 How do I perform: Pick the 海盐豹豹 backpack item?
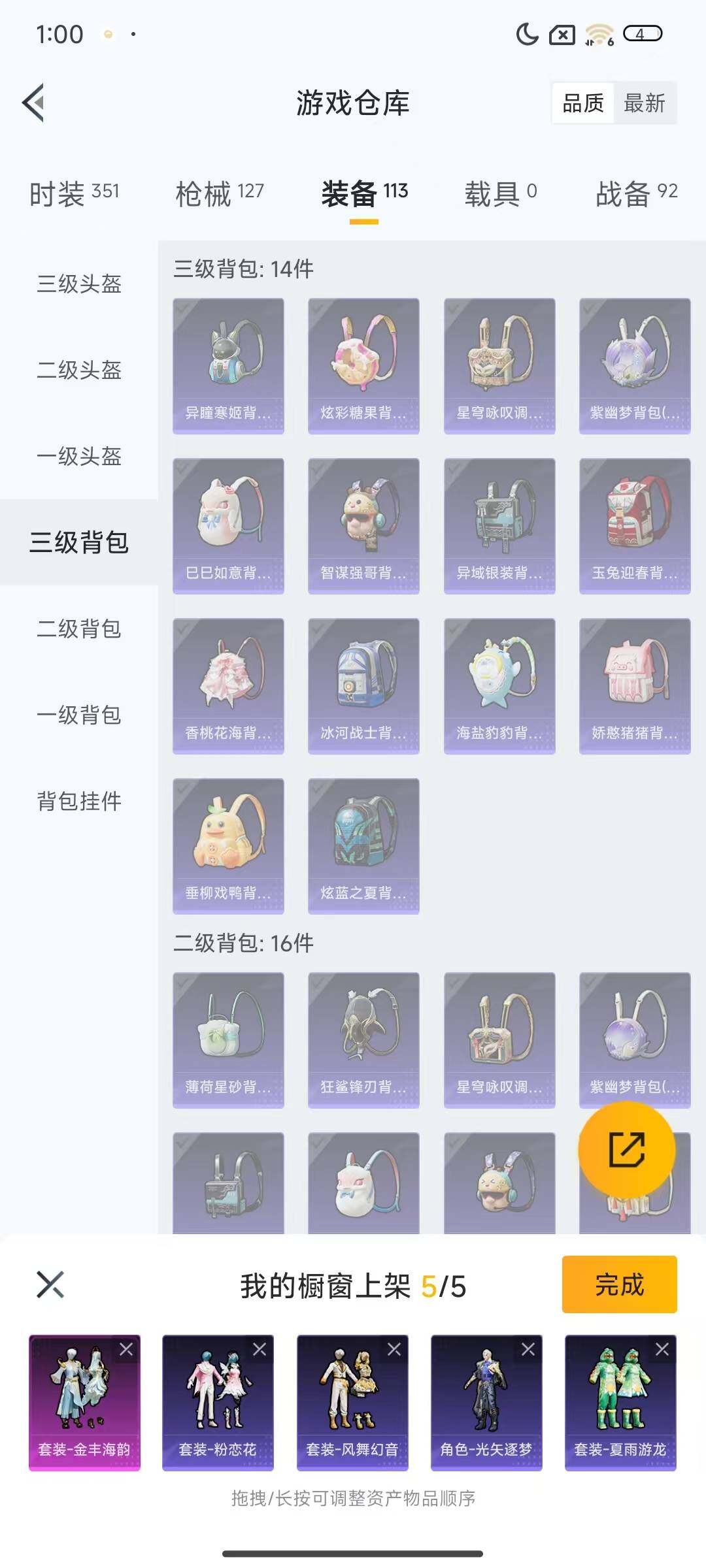[499, 686]
